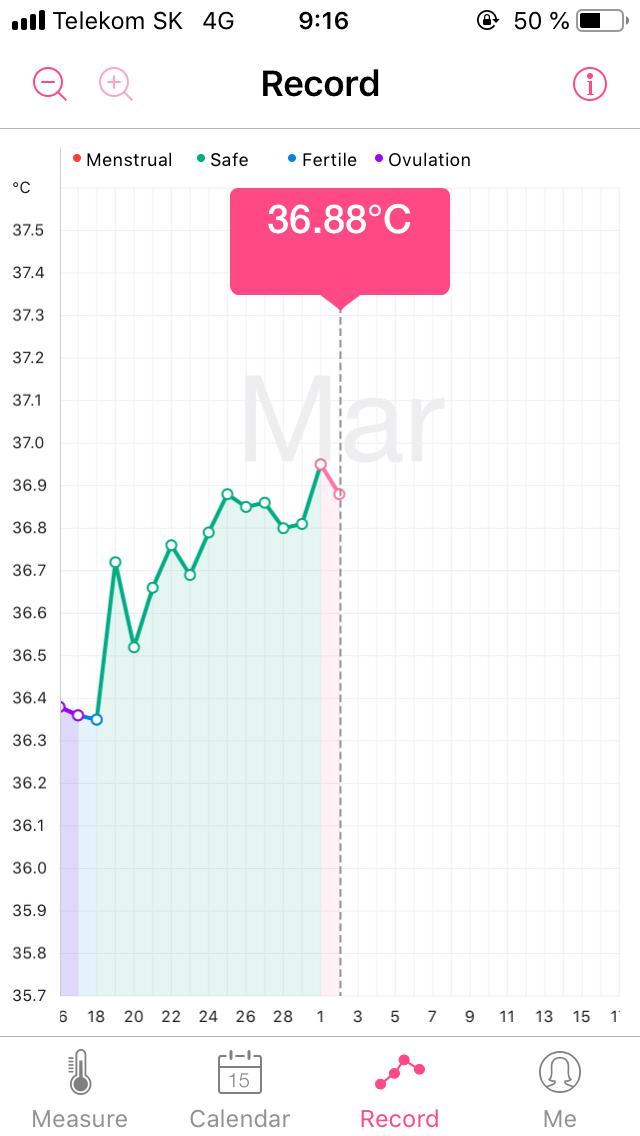Open the info icon
This screenshot has height=1136, width=640.
tap(590, 84)
